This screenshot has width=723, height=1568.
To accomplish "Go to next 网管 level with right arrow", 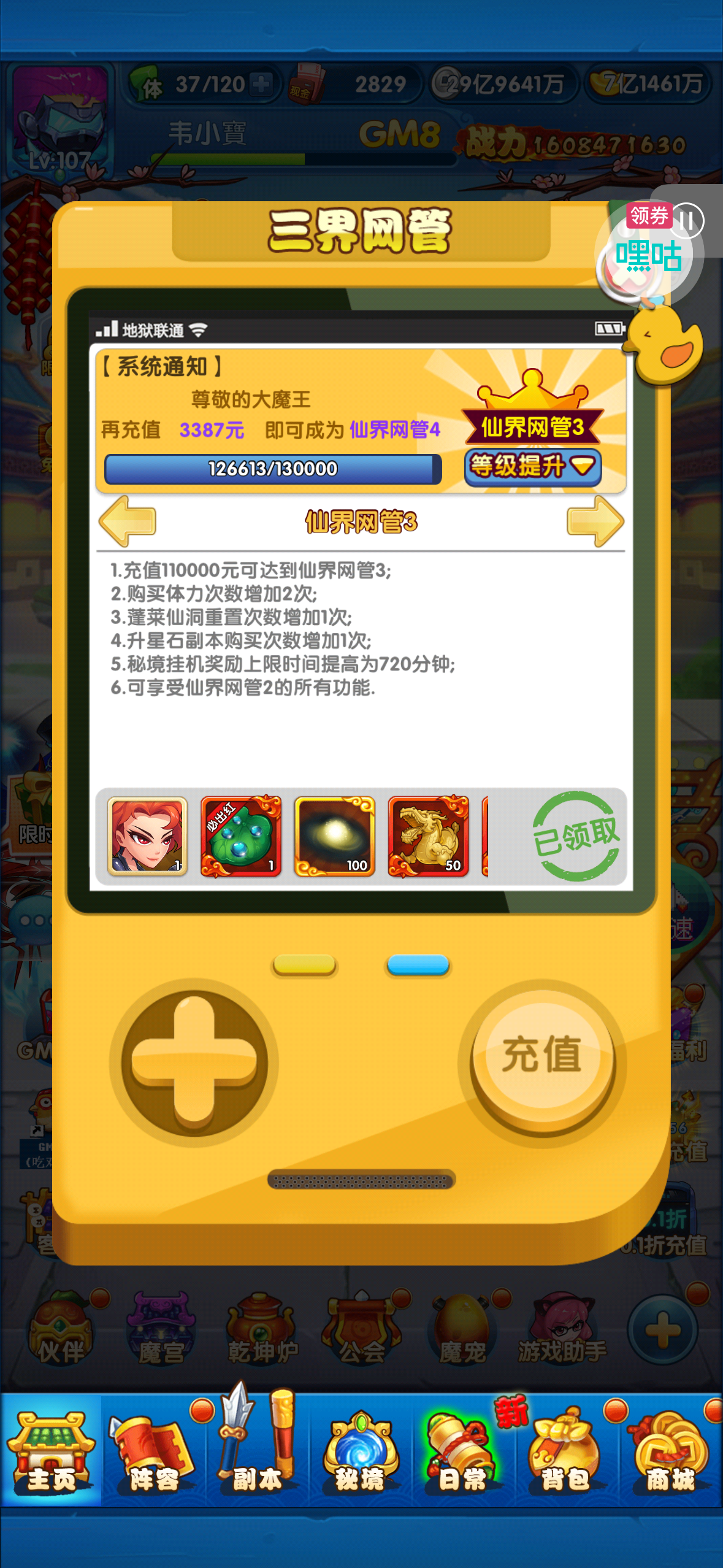I will [595, 521].
